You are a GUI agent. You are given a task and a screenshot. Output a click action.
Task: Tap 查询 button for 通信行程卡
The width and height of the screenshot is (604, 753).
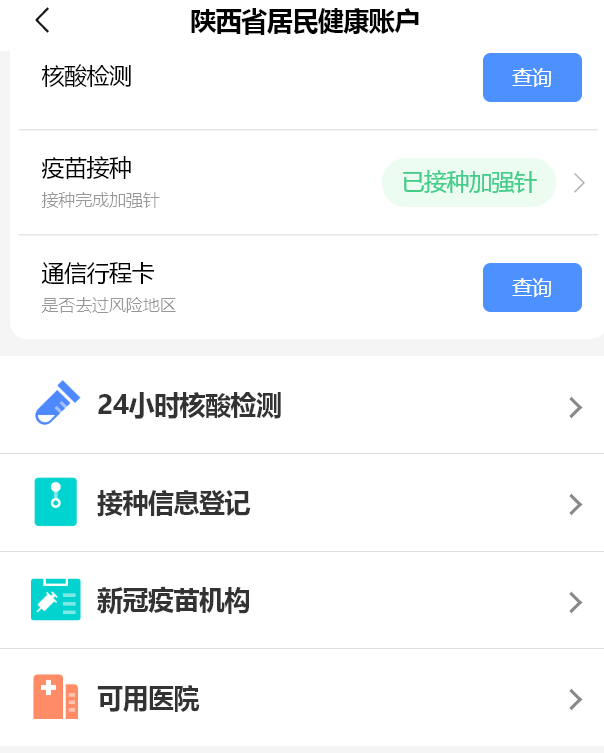[x=531, y=288]
